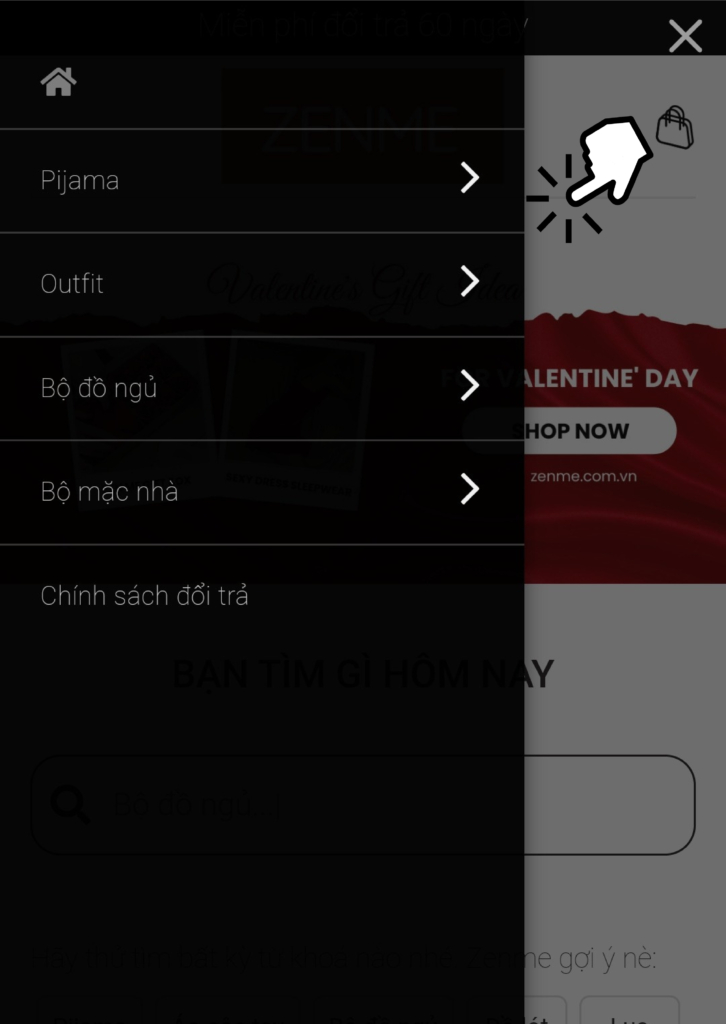
Task: Expand the Bộ đồ ngủ submenu arrow
Action: pos(469,386)
